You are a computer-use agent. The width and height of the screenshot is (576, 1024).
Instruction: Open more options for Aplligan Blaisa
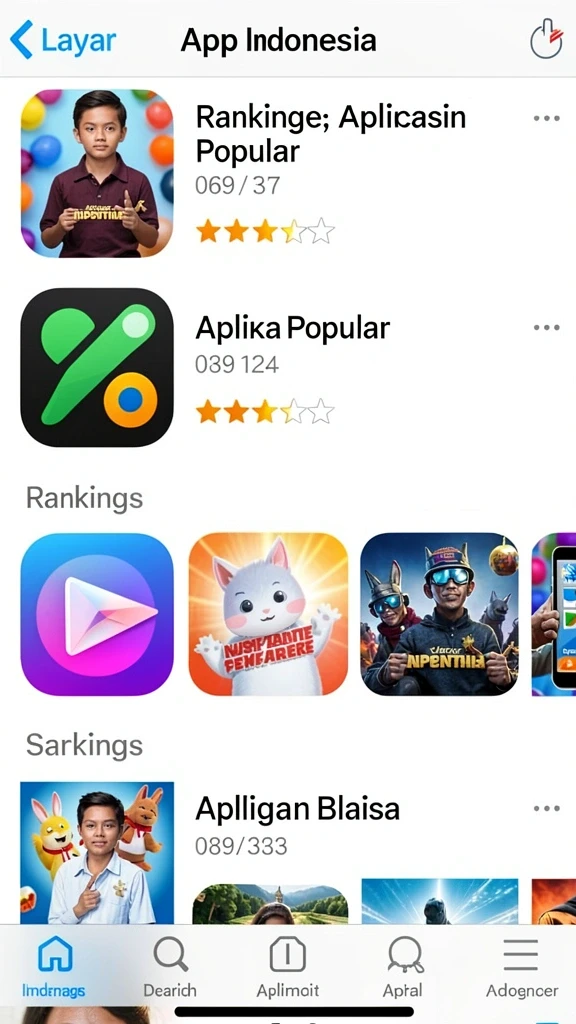tap(547, 808)
